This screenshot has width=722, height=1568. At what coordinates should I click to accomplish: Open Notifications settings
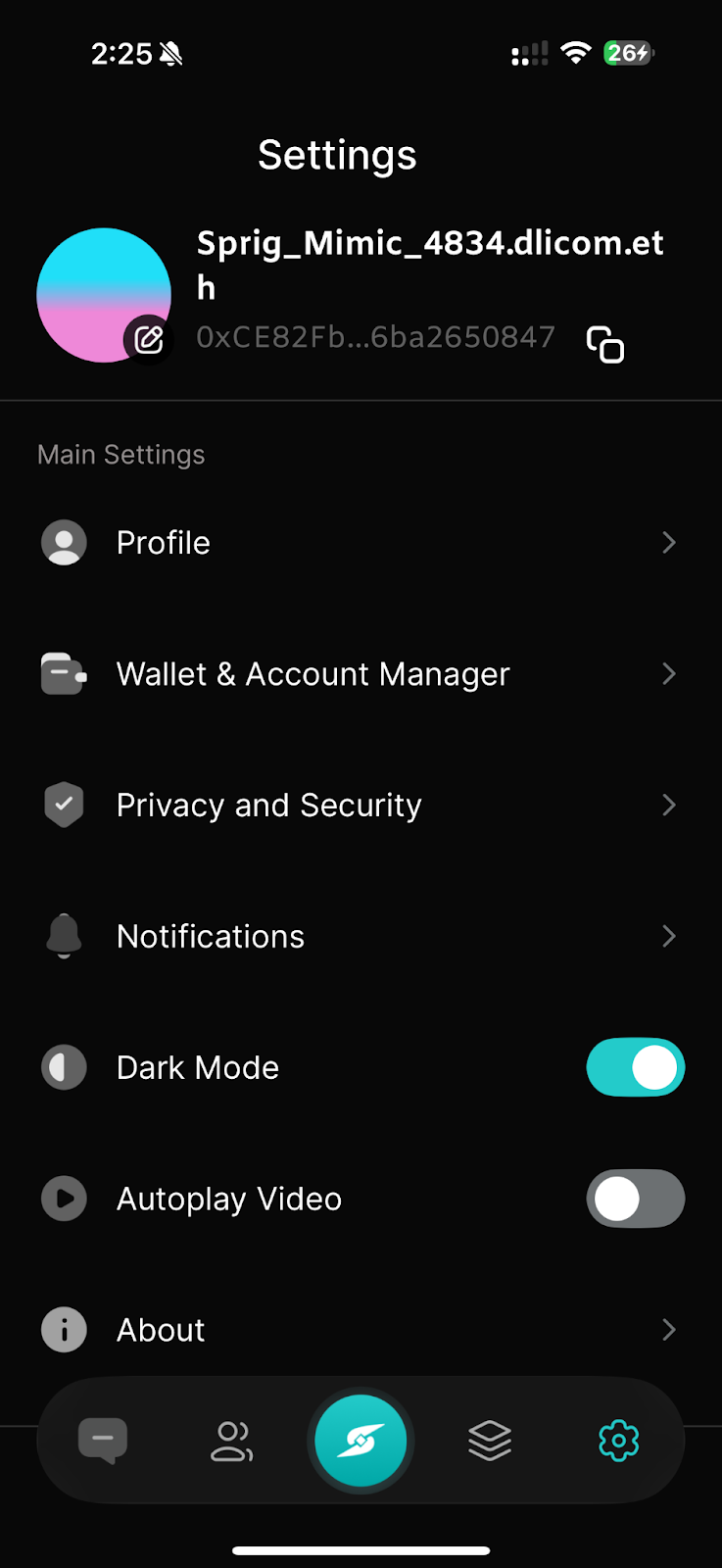[x=361, y=937]
